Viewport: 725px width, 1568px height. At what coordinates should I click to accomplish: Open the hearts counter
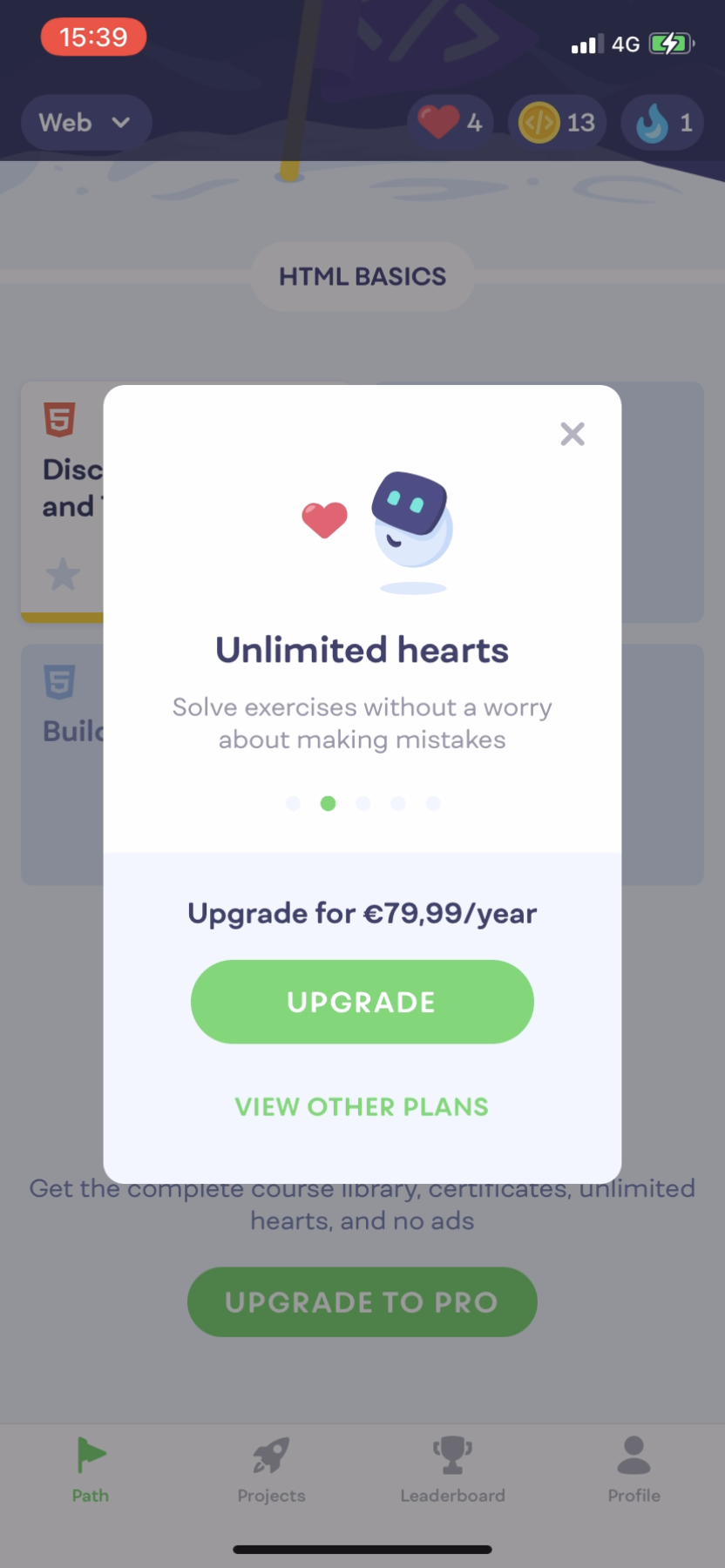click(x=451, y=123)
